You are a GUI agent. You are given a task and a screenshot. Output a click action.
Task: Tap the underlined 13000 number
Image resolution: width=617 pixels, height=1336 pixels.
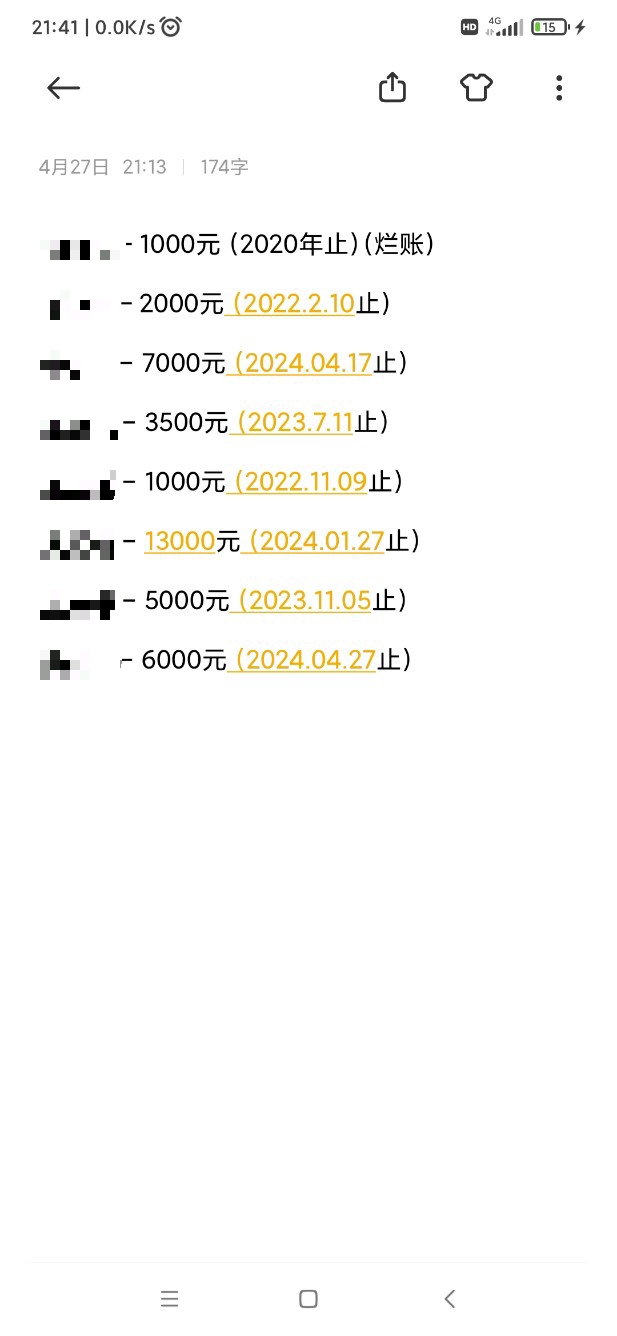180,541
